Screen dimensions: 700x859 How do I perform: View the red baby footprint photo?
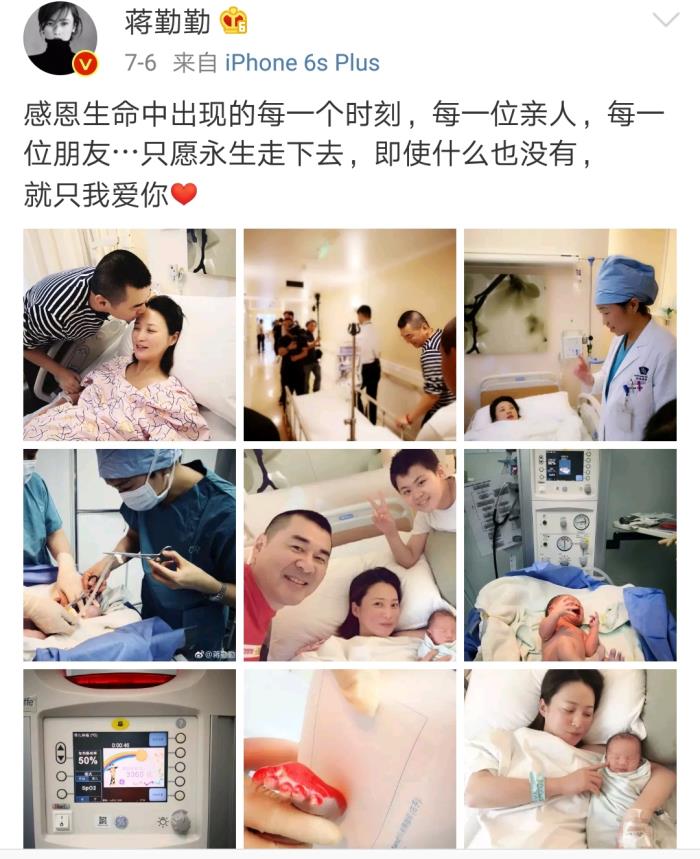(x=350, y=760)
